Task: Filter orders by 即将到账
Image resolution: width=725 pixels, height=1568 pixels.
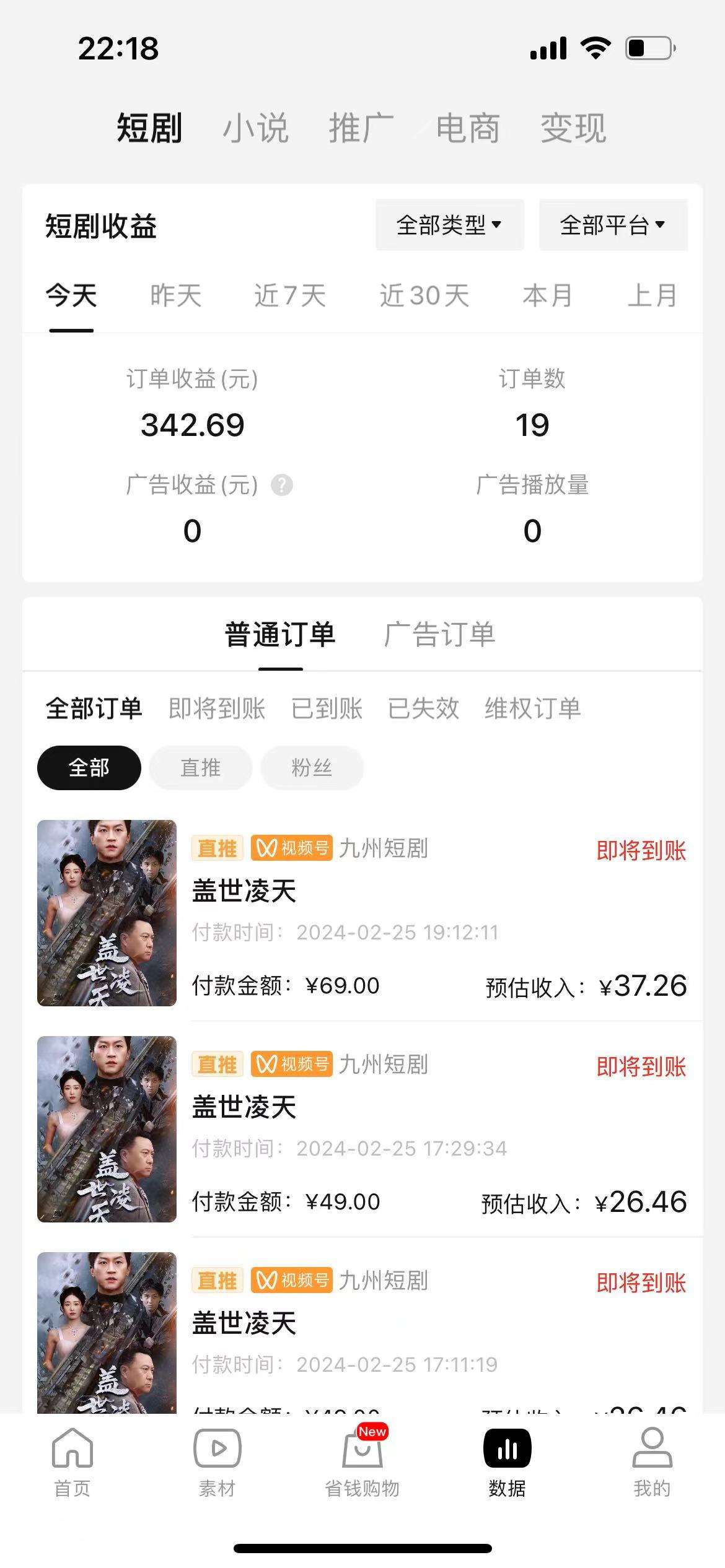Action: pos(217,708)
